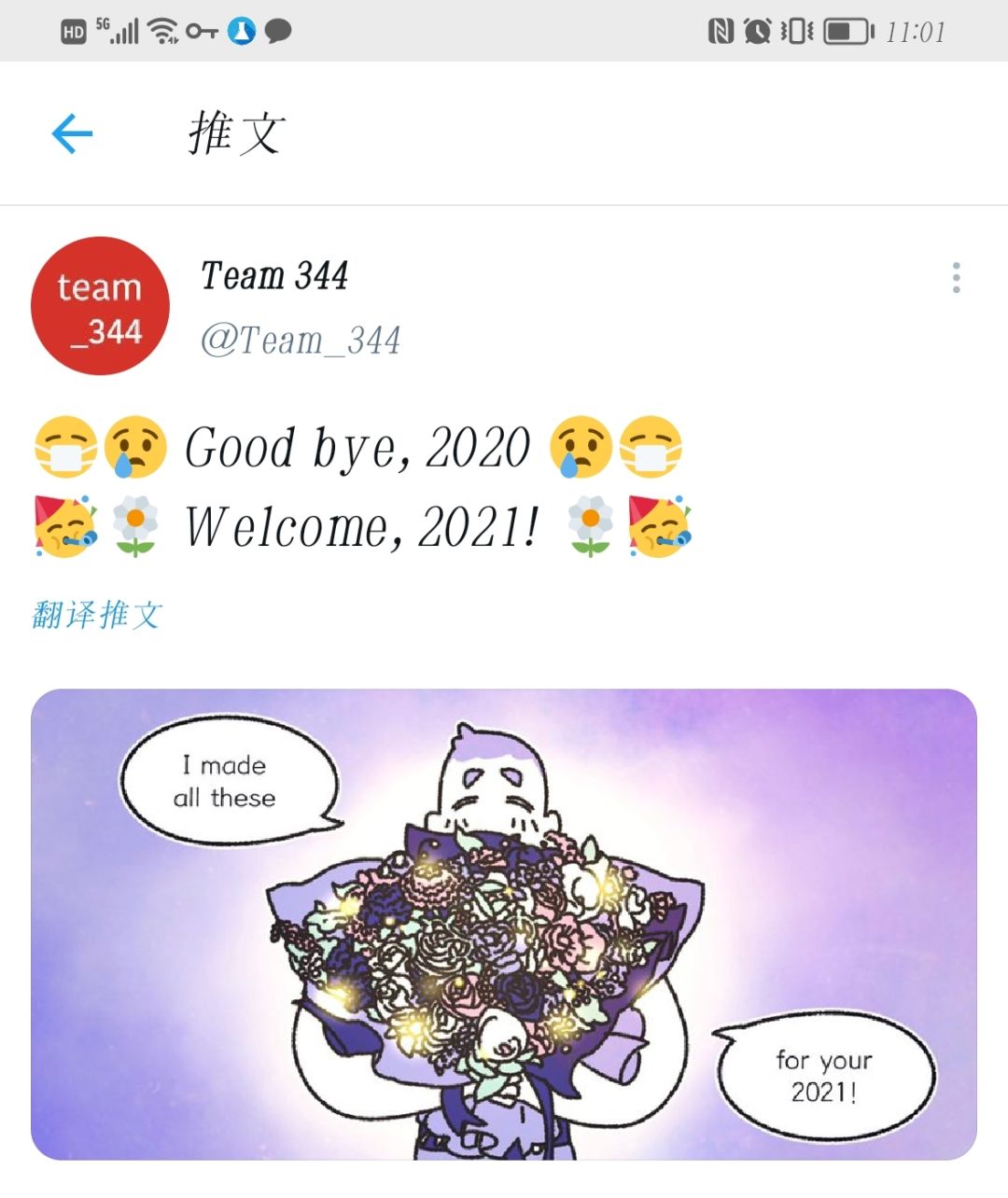
Task: Tap the @Team_344 handle
Action: coord(301,340)
